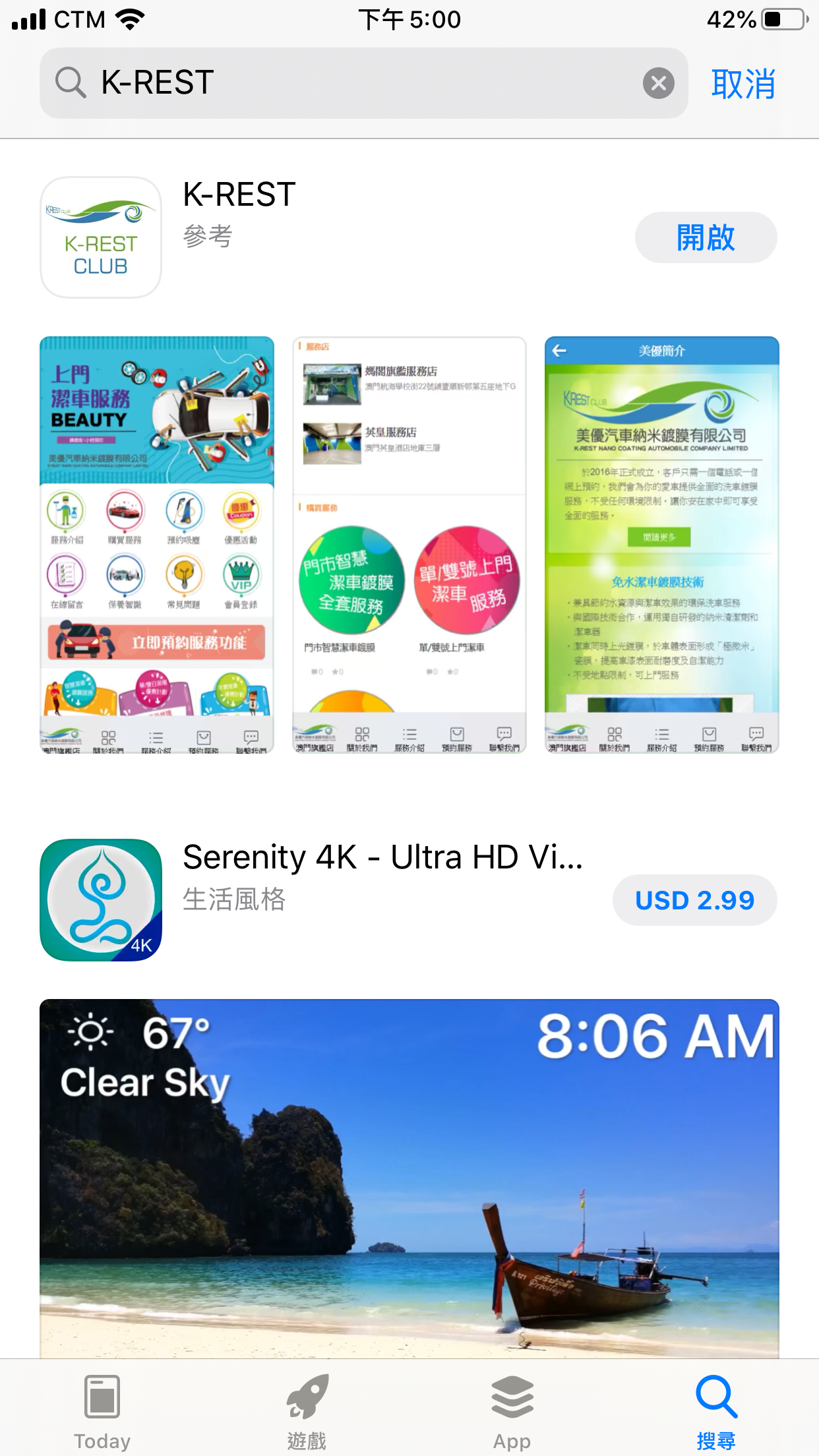This screenshot has height=1456, width=819.
Task: View K-REST first screenshot with 上門潔車服務
Action: click(157, 545)
